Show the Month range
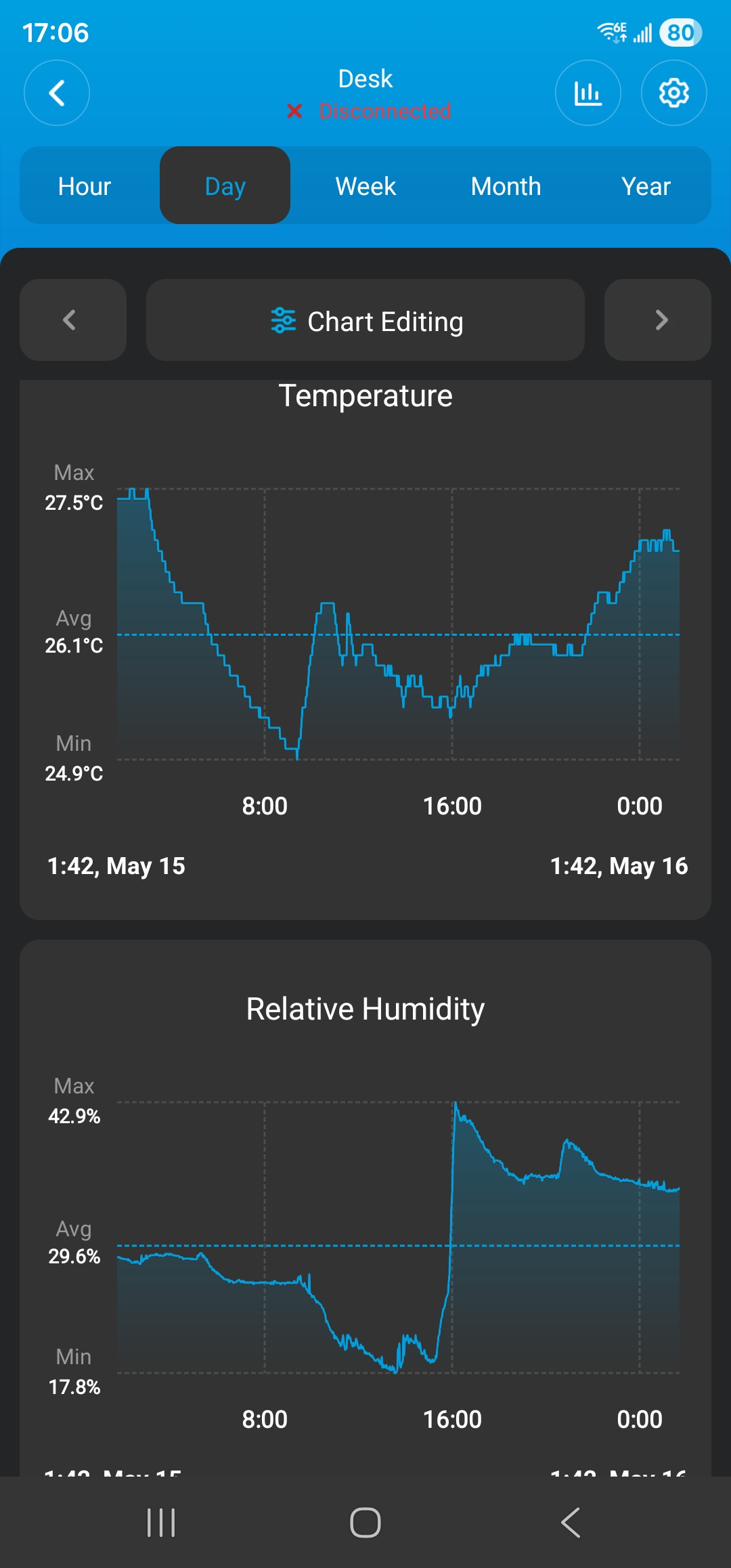 [506, 186]
